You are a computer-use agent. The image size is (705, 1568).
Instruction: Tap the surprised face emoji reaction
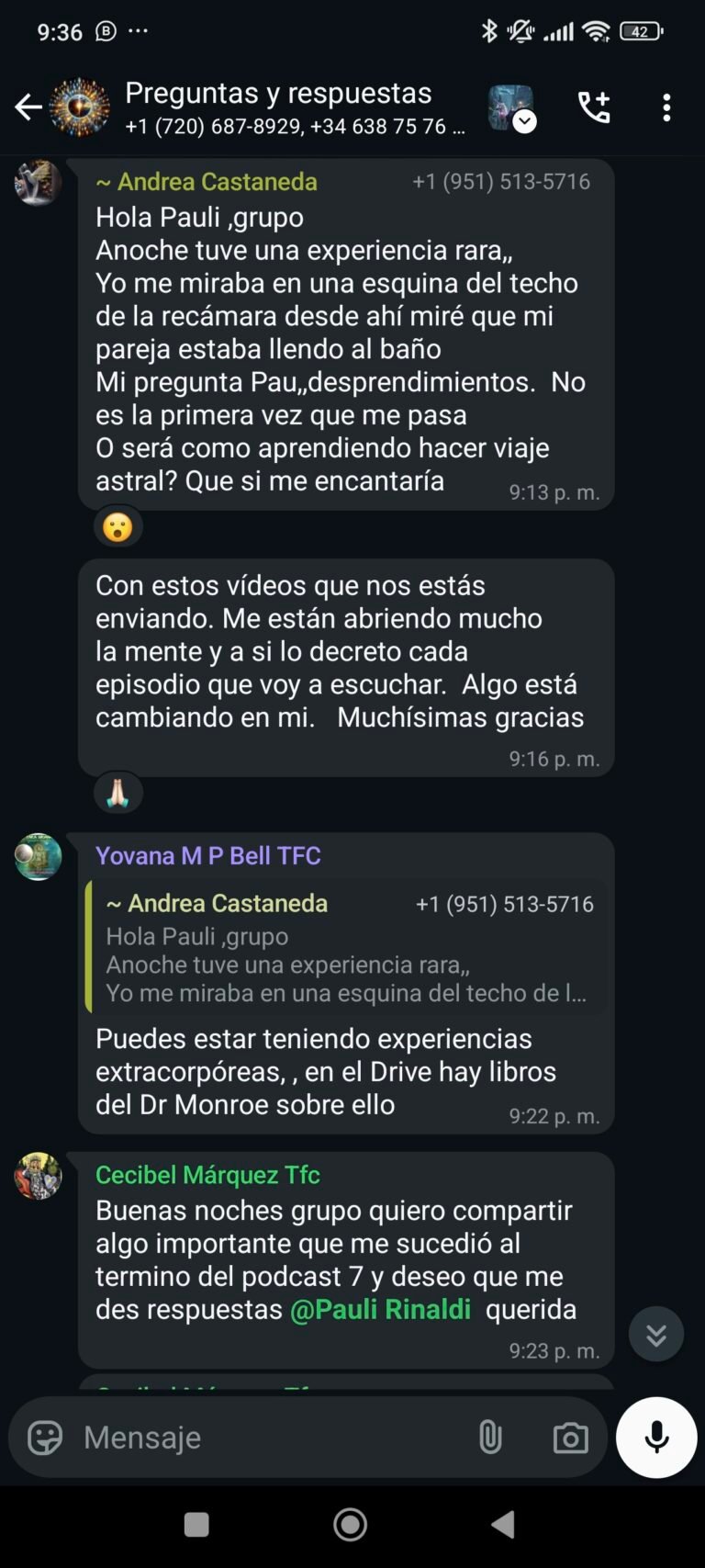(x=117, y=526)
